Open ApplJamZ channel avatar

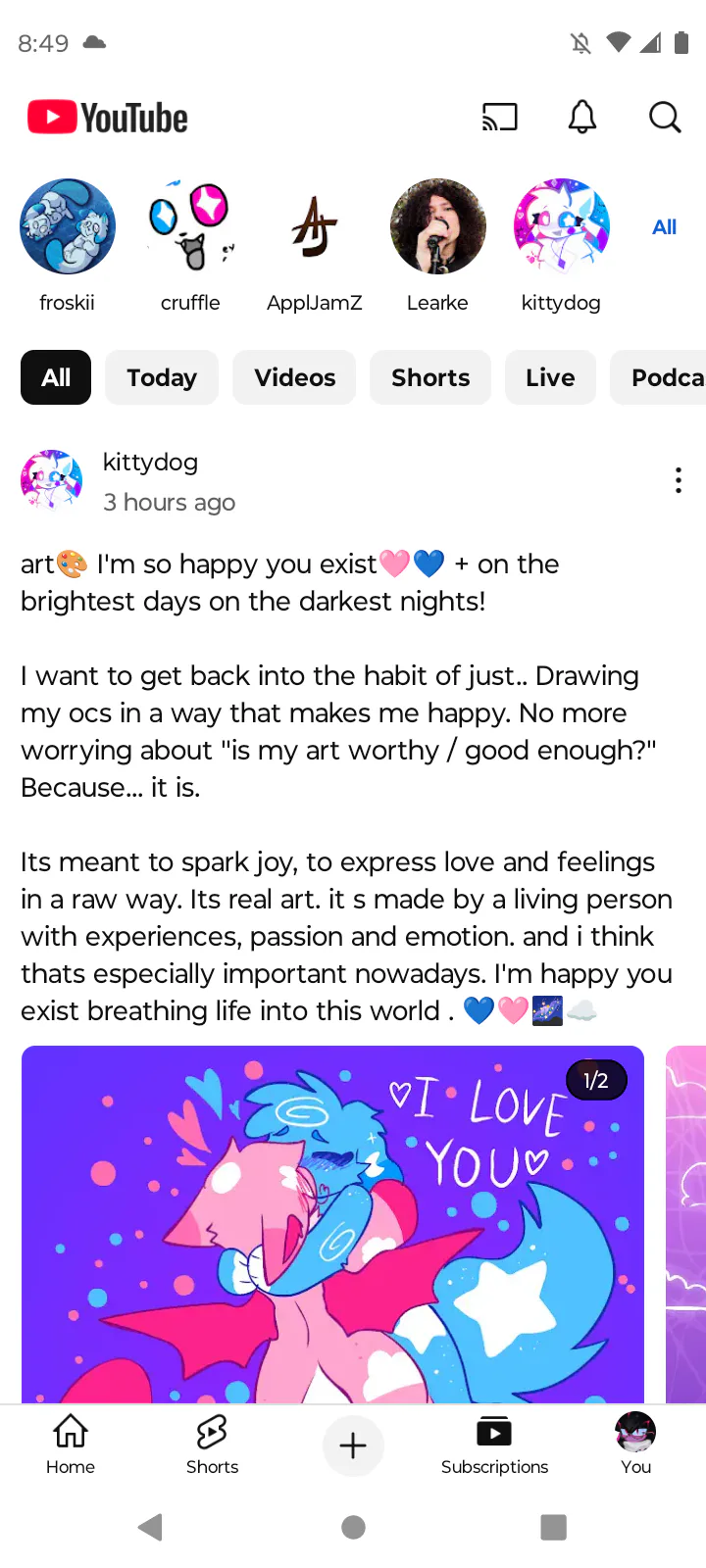pos(314,226)
